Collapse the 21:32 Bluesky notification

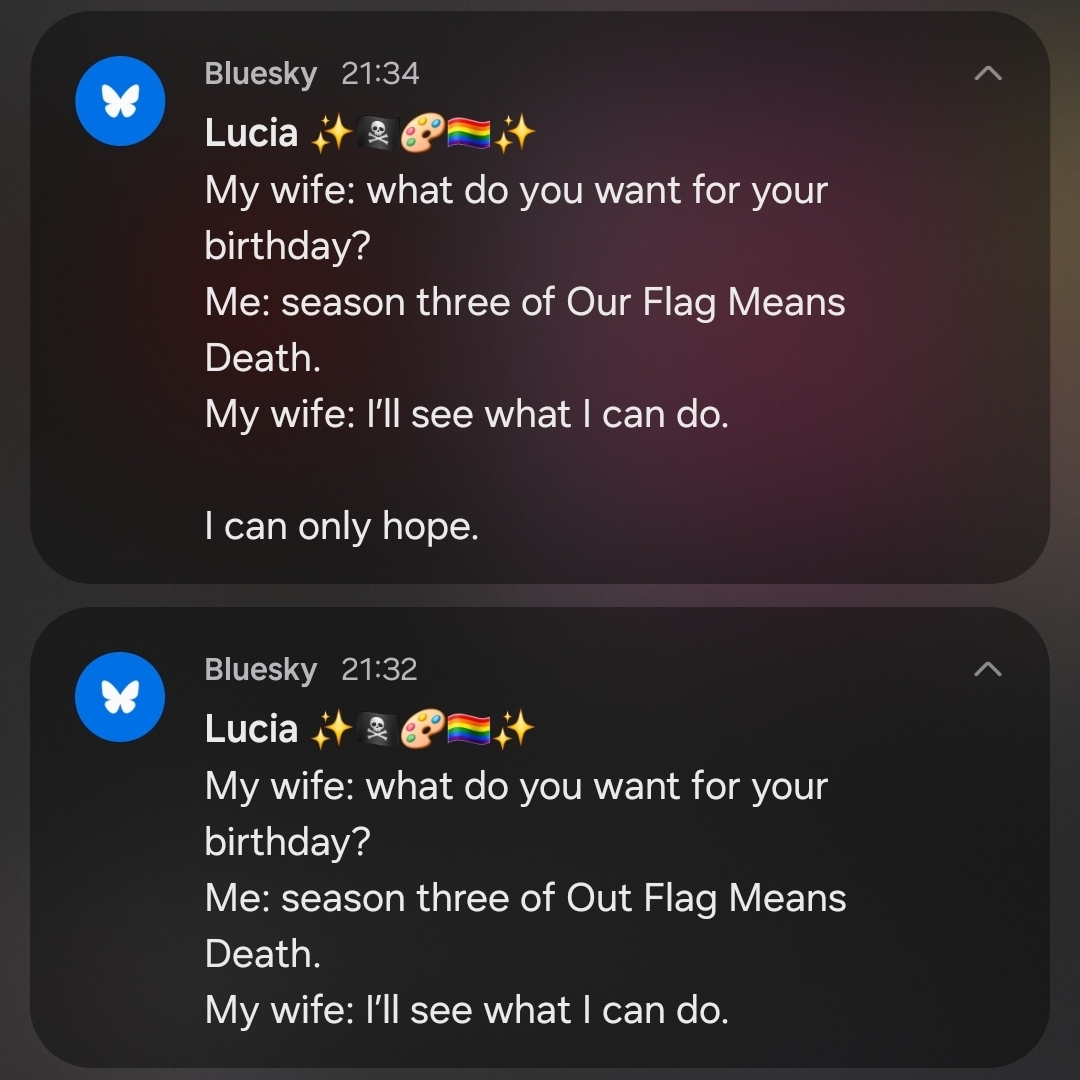coord(987,669)
